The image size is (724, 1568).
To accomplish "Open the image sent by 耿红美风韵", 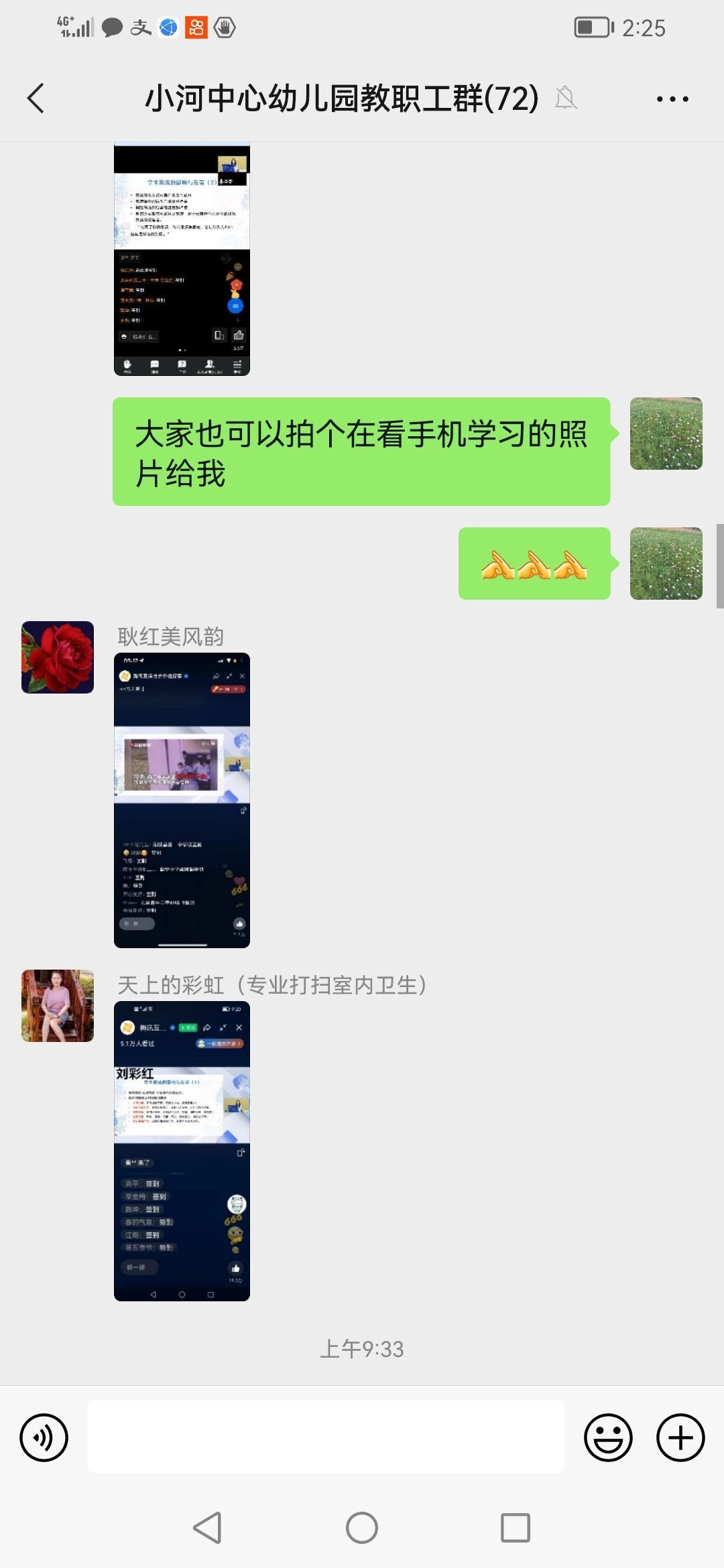I will pos(182,800).
